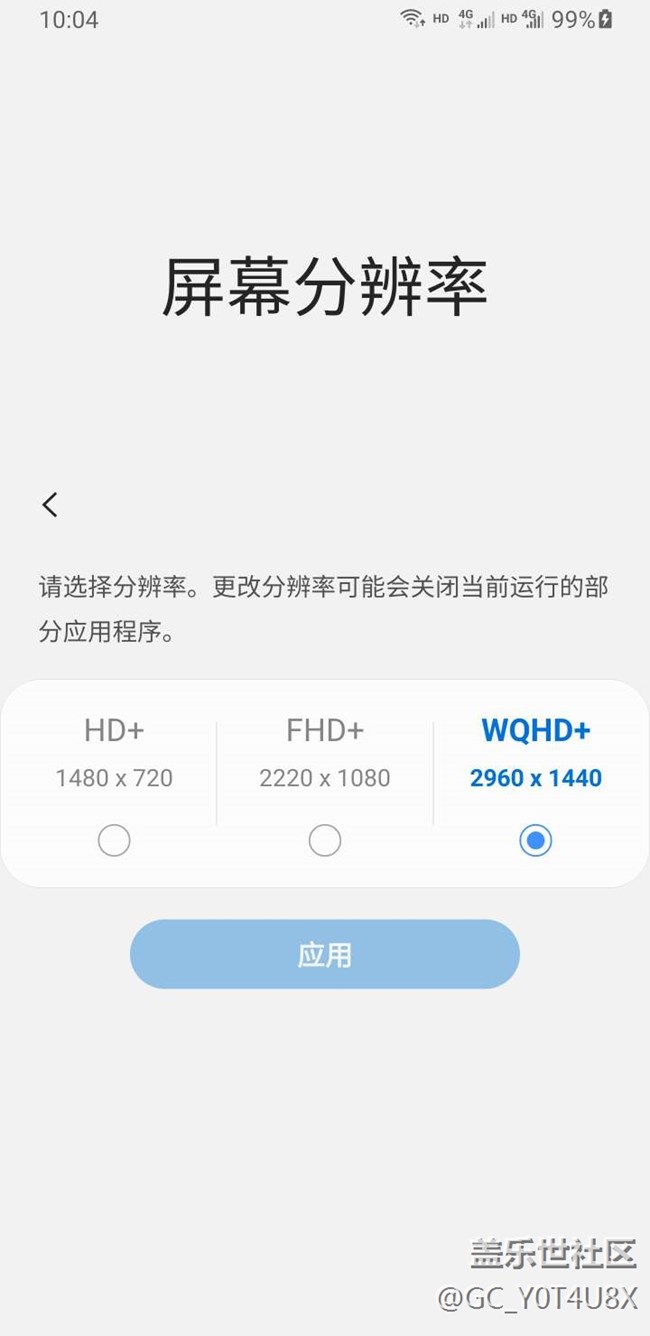The width and height of the screenshot is (650, 1336).
Task: Tap the 应用 apply button
Action: click(325, 954)
